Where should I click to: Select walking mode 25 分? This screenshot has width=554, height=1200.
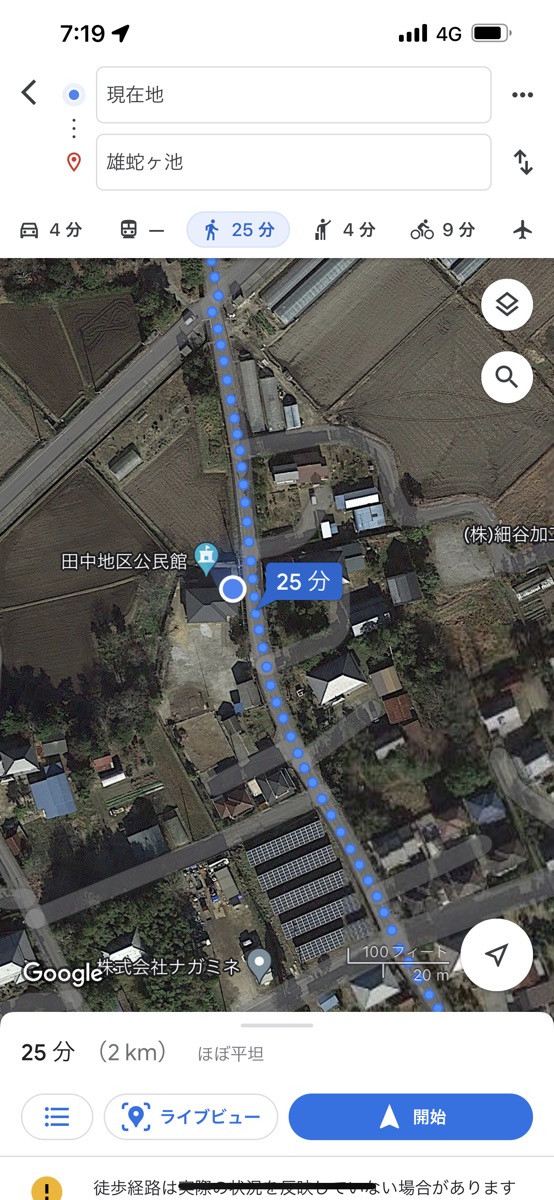tap(238, 230)
